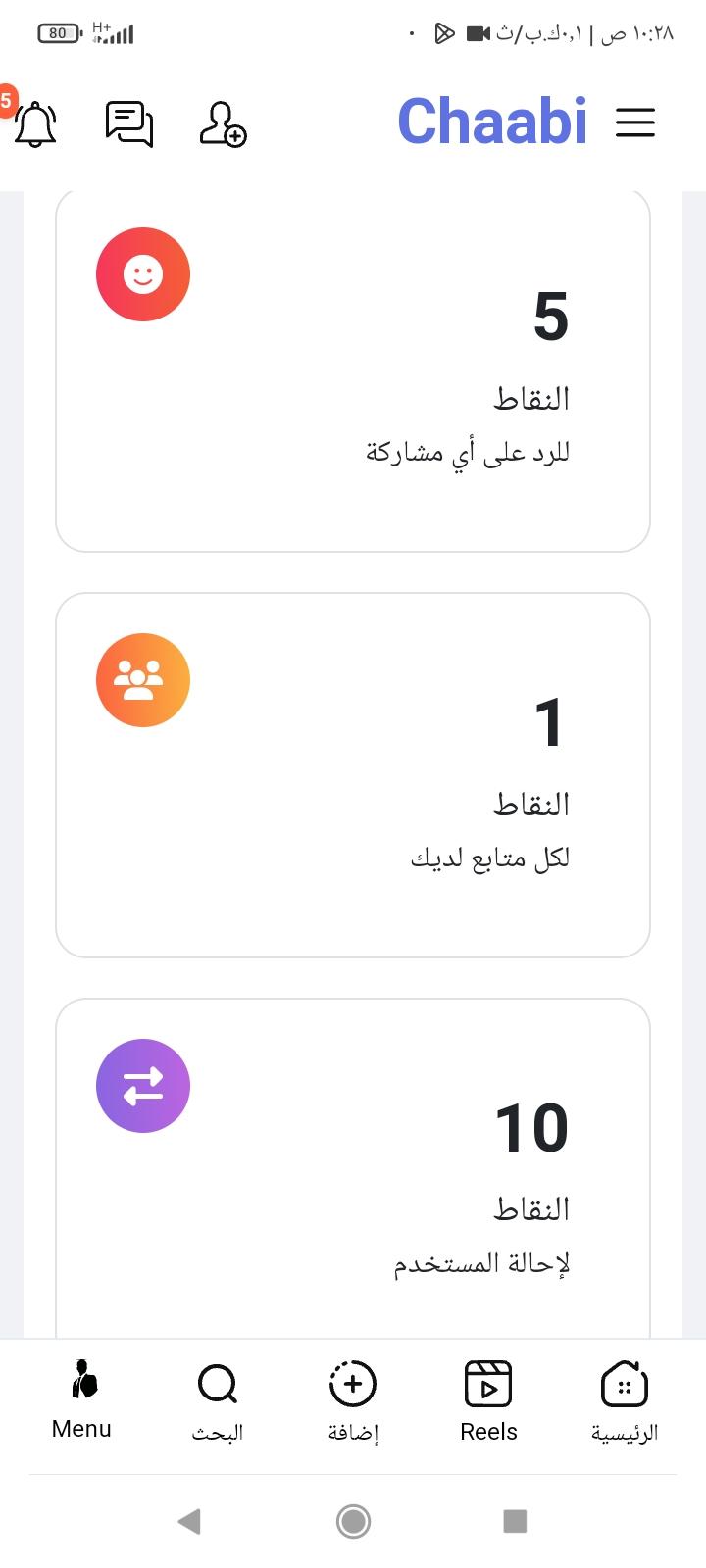
Task: Open the notifications bell
Action: (35, 123)
